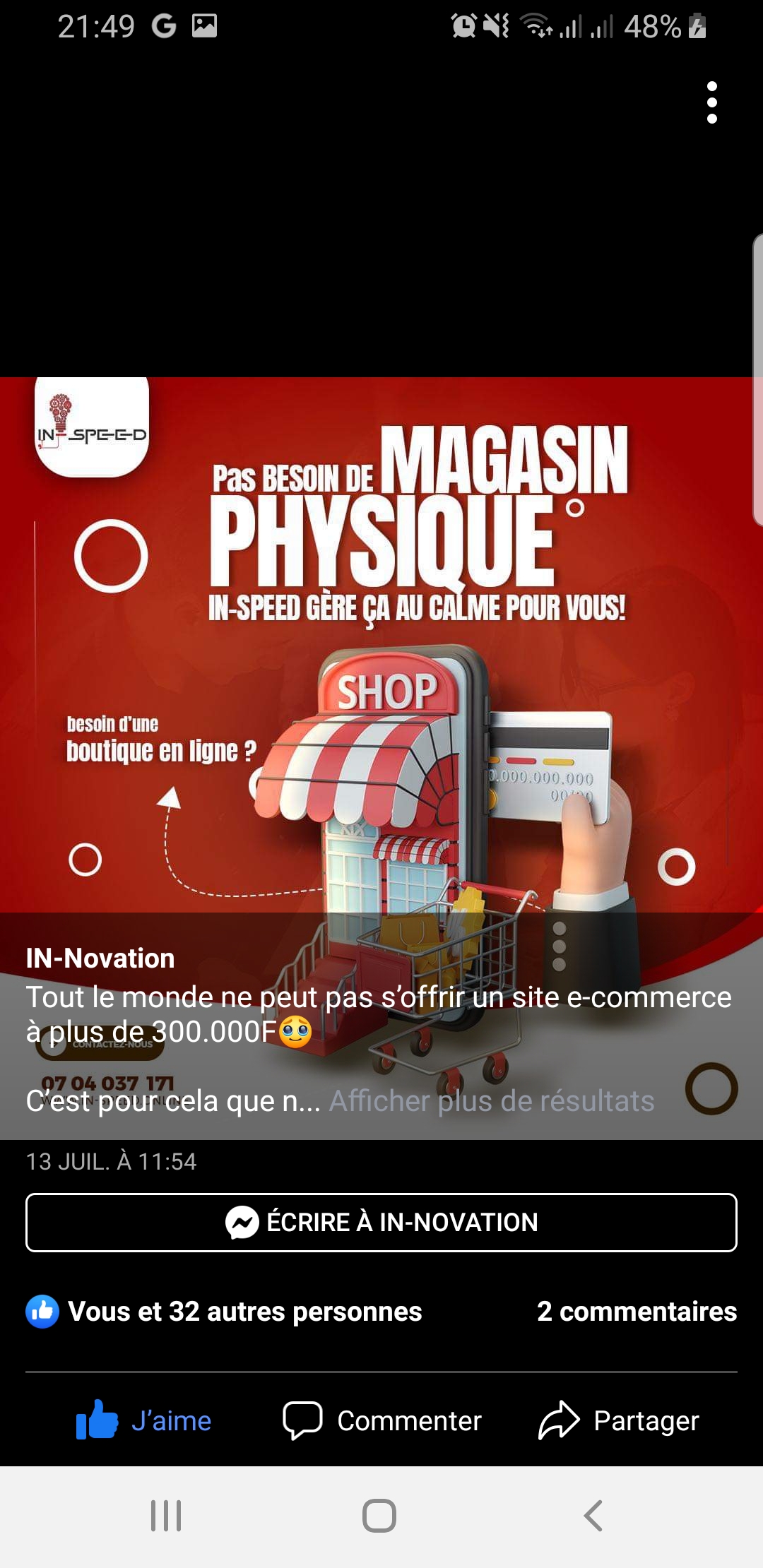The height and width of the screenshot is (1568, 763).
Task: Tap Commenter to write a comment
Action: point(381,1420)
